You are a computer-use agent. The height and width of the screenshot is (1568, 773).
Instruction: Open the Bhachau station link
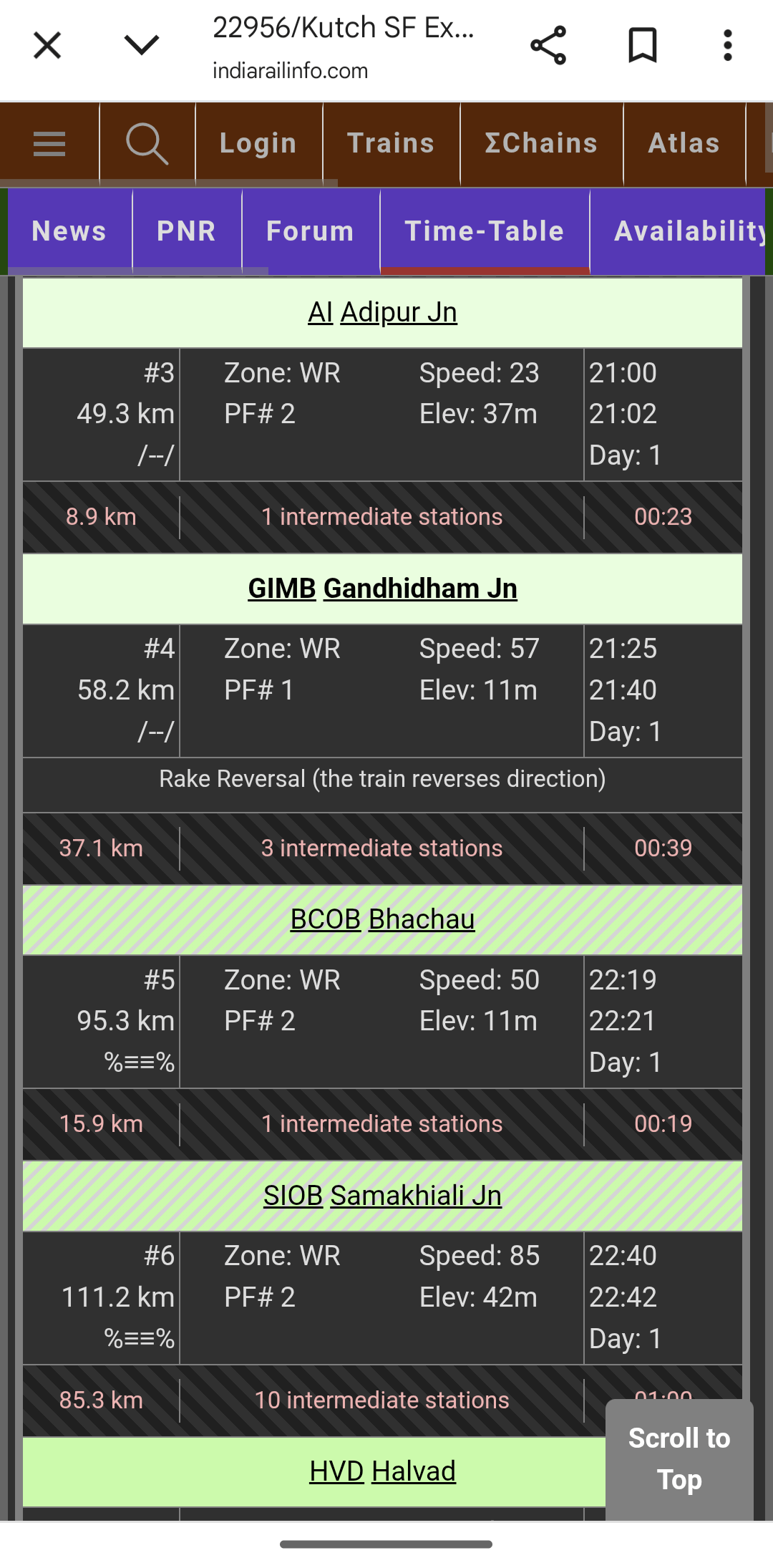tap(421, 919)
